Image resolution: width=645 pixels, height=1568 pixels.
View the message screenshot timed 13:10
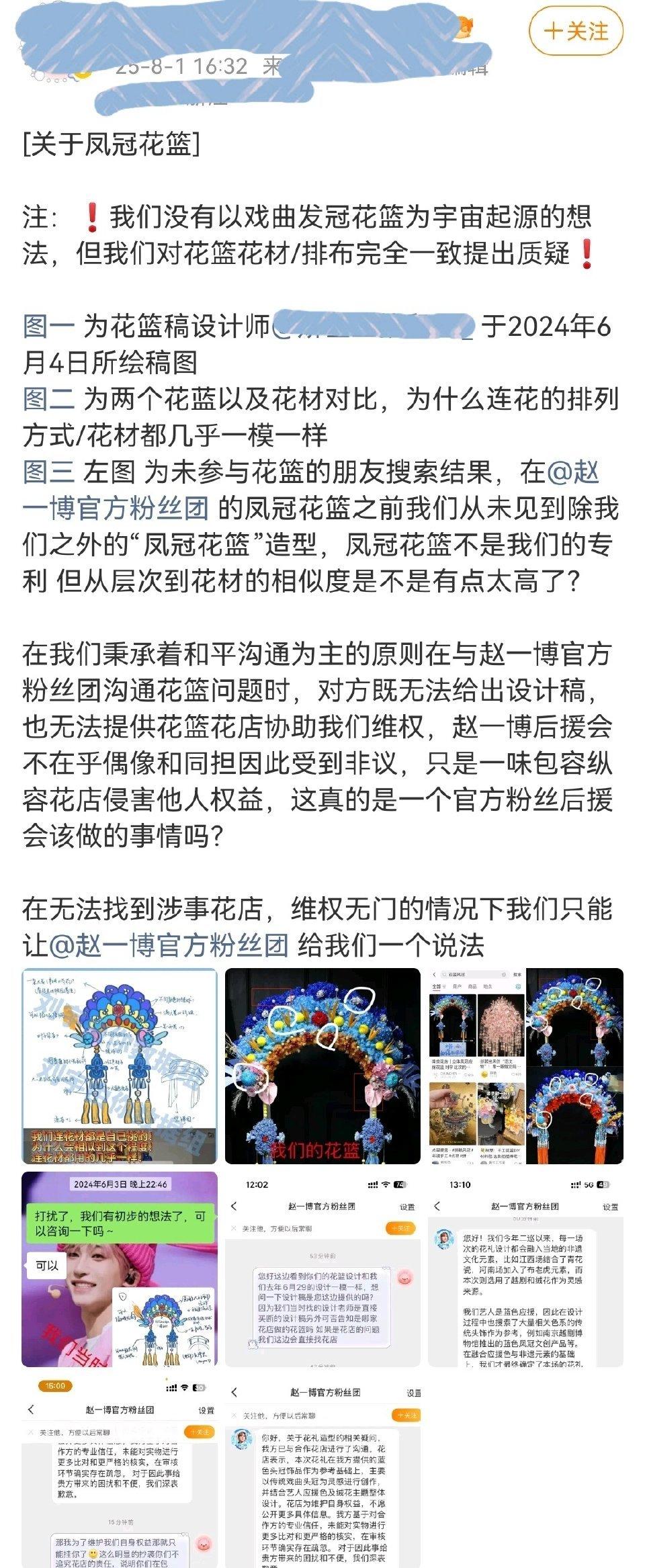point(525,1268)
